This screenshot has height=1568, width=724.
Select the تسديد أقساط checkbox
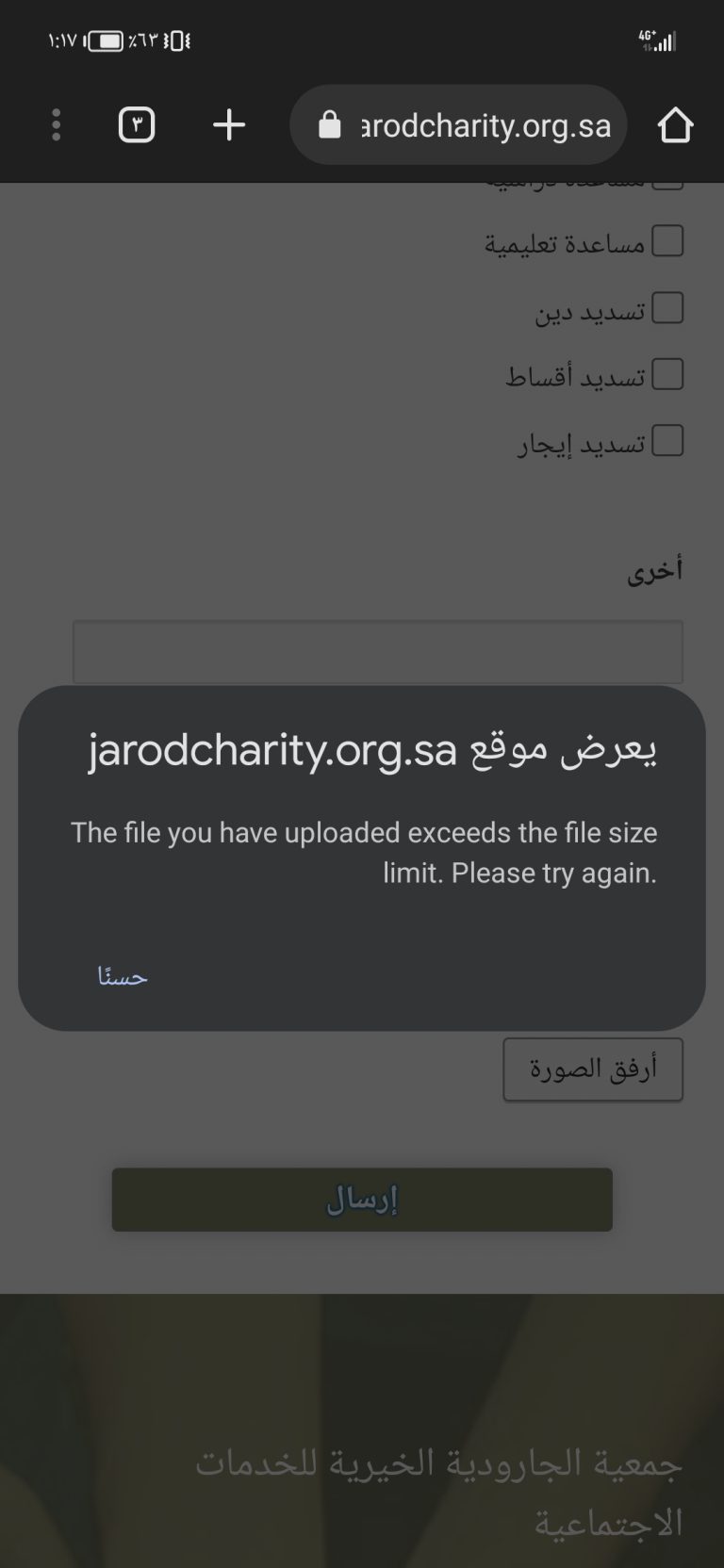667,374
